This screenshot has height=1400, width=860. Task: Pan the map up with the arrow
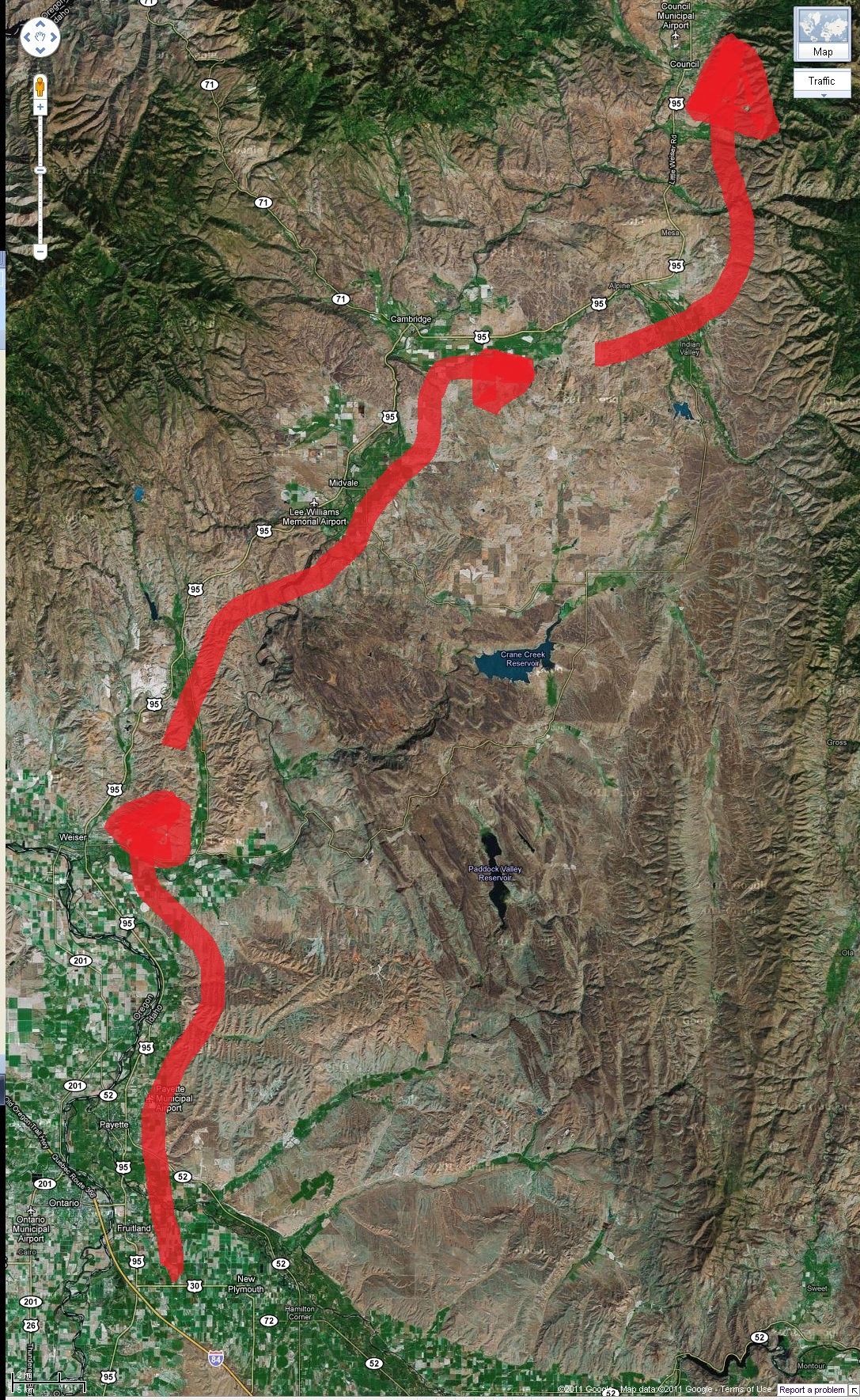[40, 25]
